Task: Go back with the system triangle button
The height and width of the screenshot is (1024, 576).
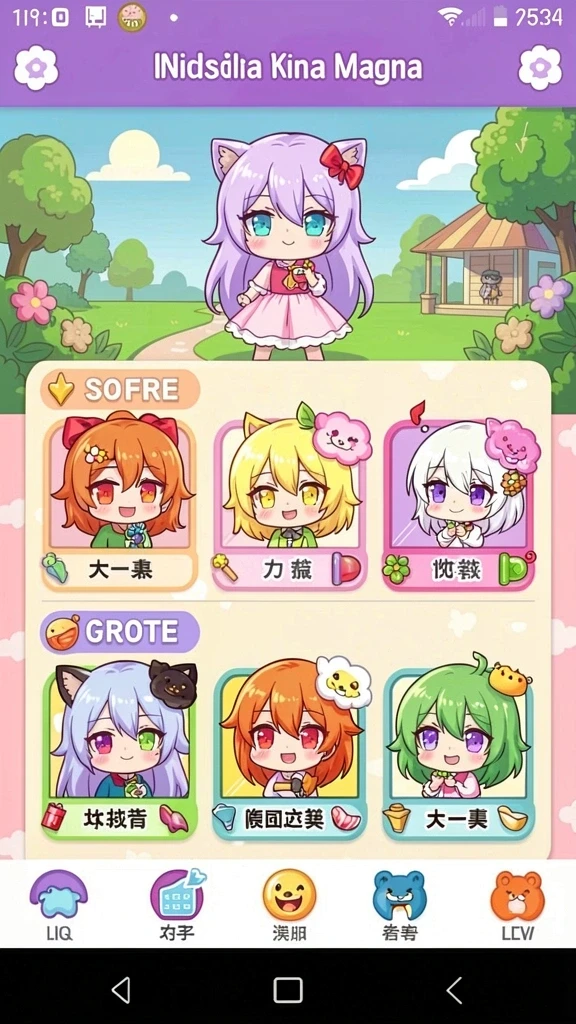Action: point(121,989)
